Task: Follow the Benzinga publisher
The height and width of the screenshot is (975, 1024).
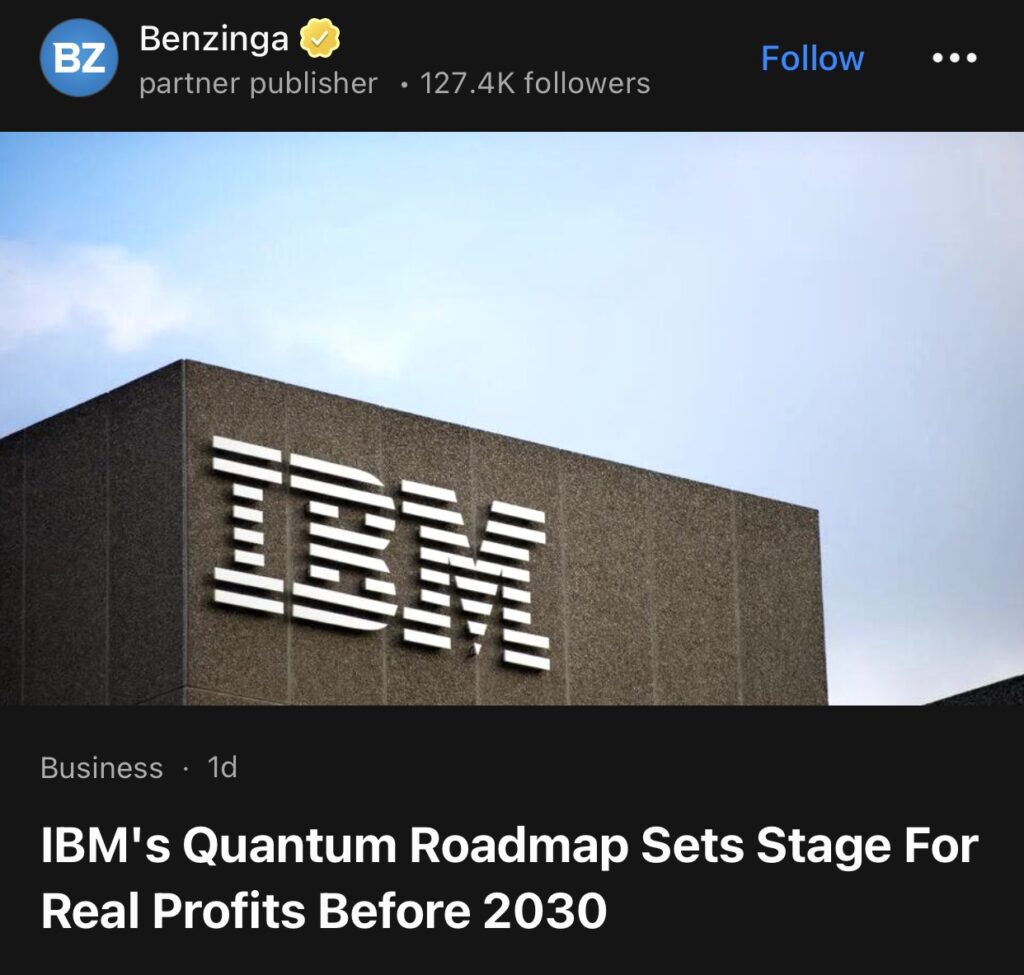Action: [x=811, y=58]
